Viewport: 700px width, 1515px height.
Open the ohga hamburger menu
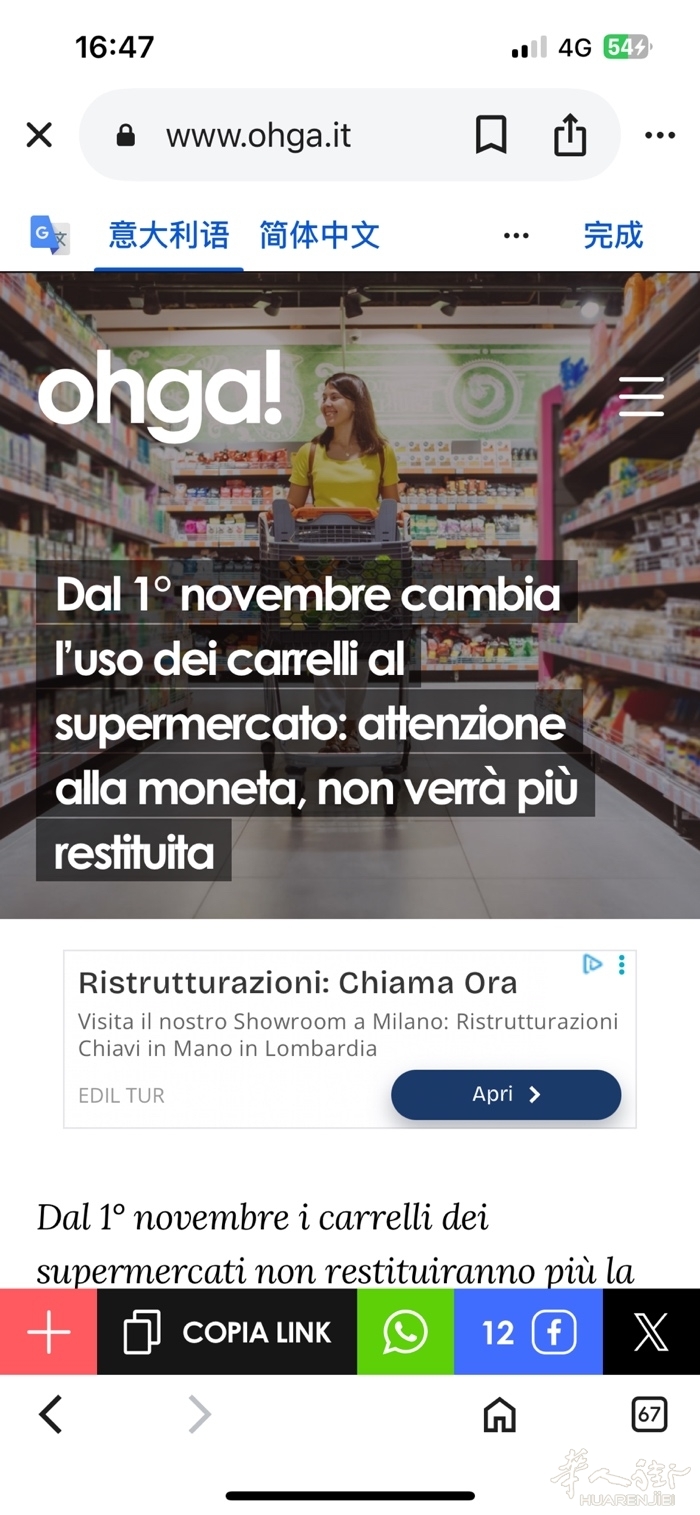[641, 396]
